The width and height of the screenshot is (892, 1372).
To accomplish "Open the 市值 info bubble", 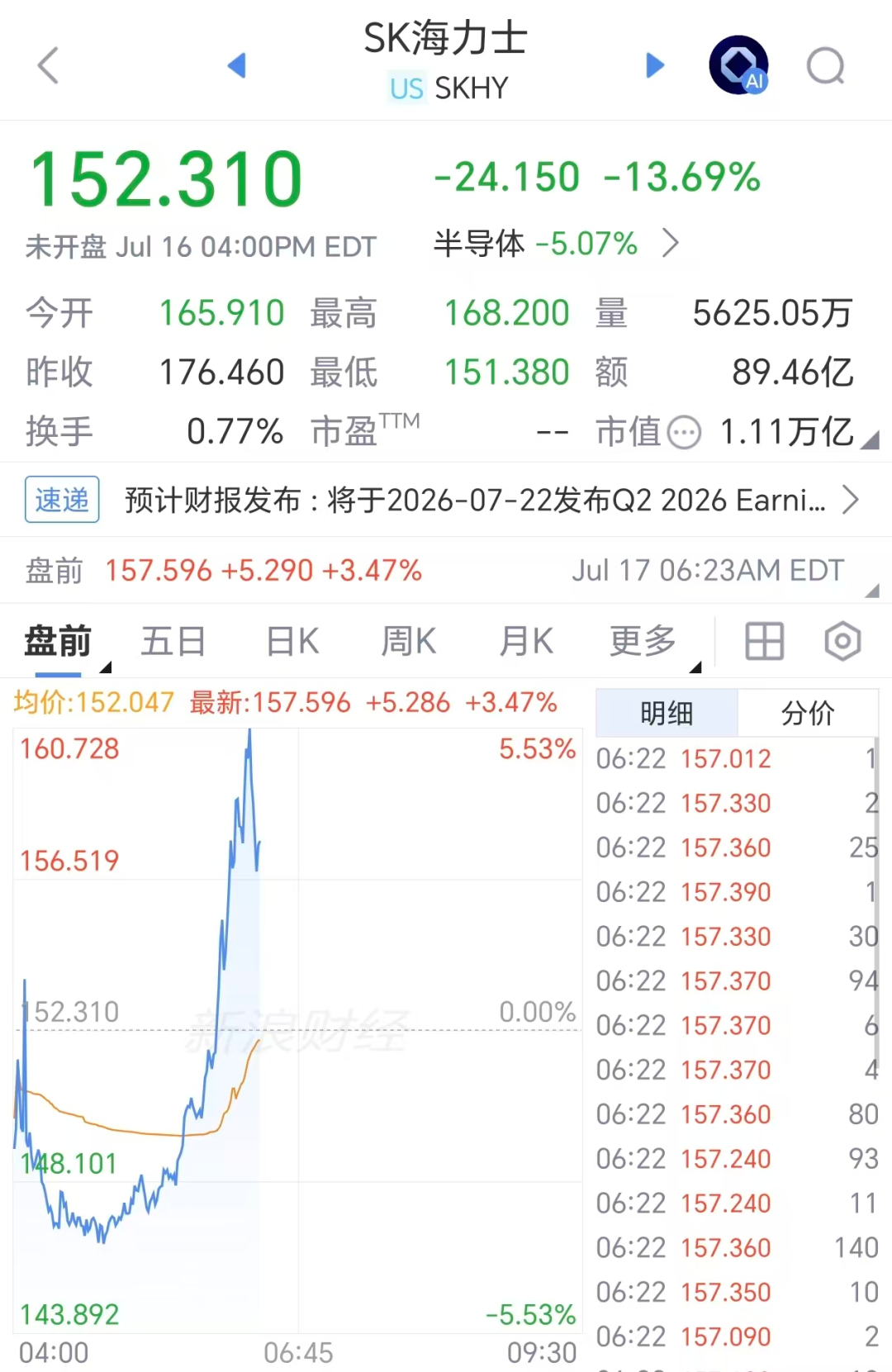I will (x=684, y=432).
